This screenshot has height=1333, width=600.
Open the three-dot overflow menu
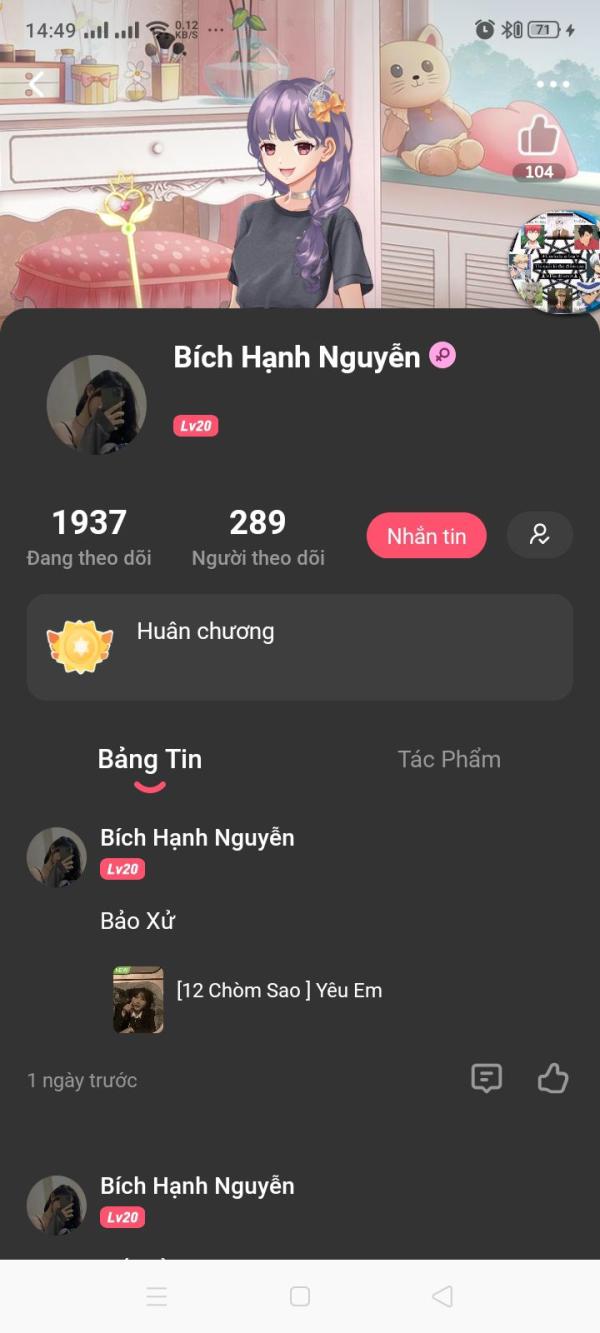(553, 84)
